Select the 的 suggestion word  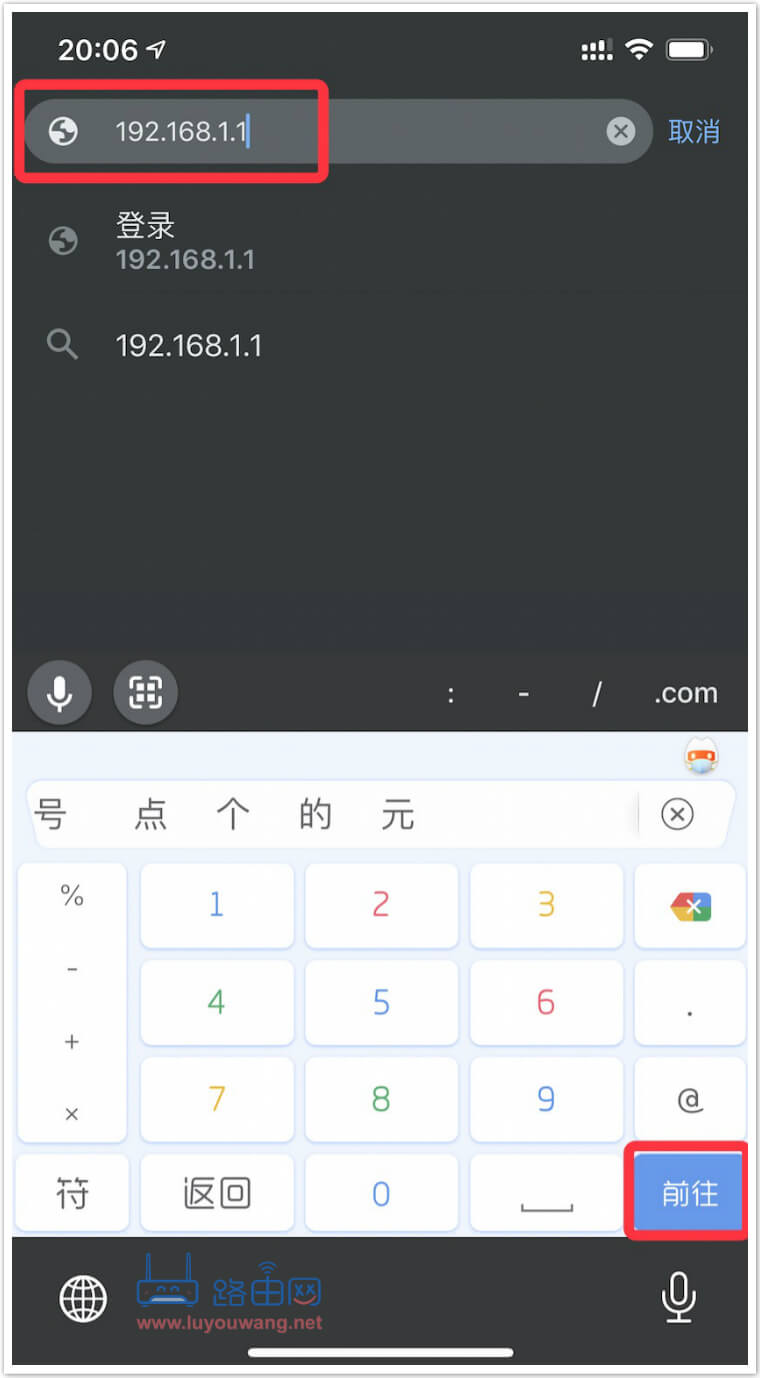pyautogui.click(x=315, y=815)
